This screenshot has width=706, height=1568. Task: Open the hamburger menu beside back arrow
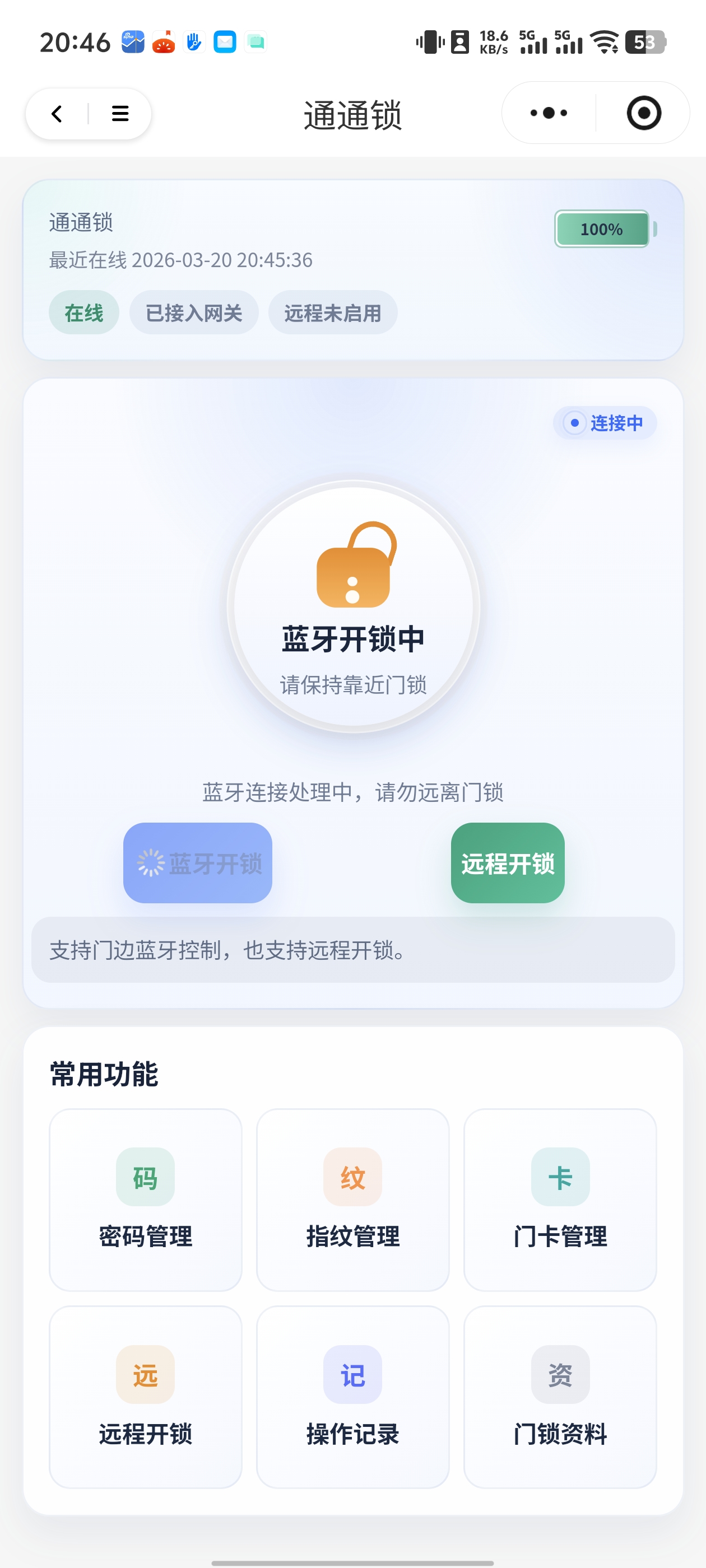click(x=119, y=113)
